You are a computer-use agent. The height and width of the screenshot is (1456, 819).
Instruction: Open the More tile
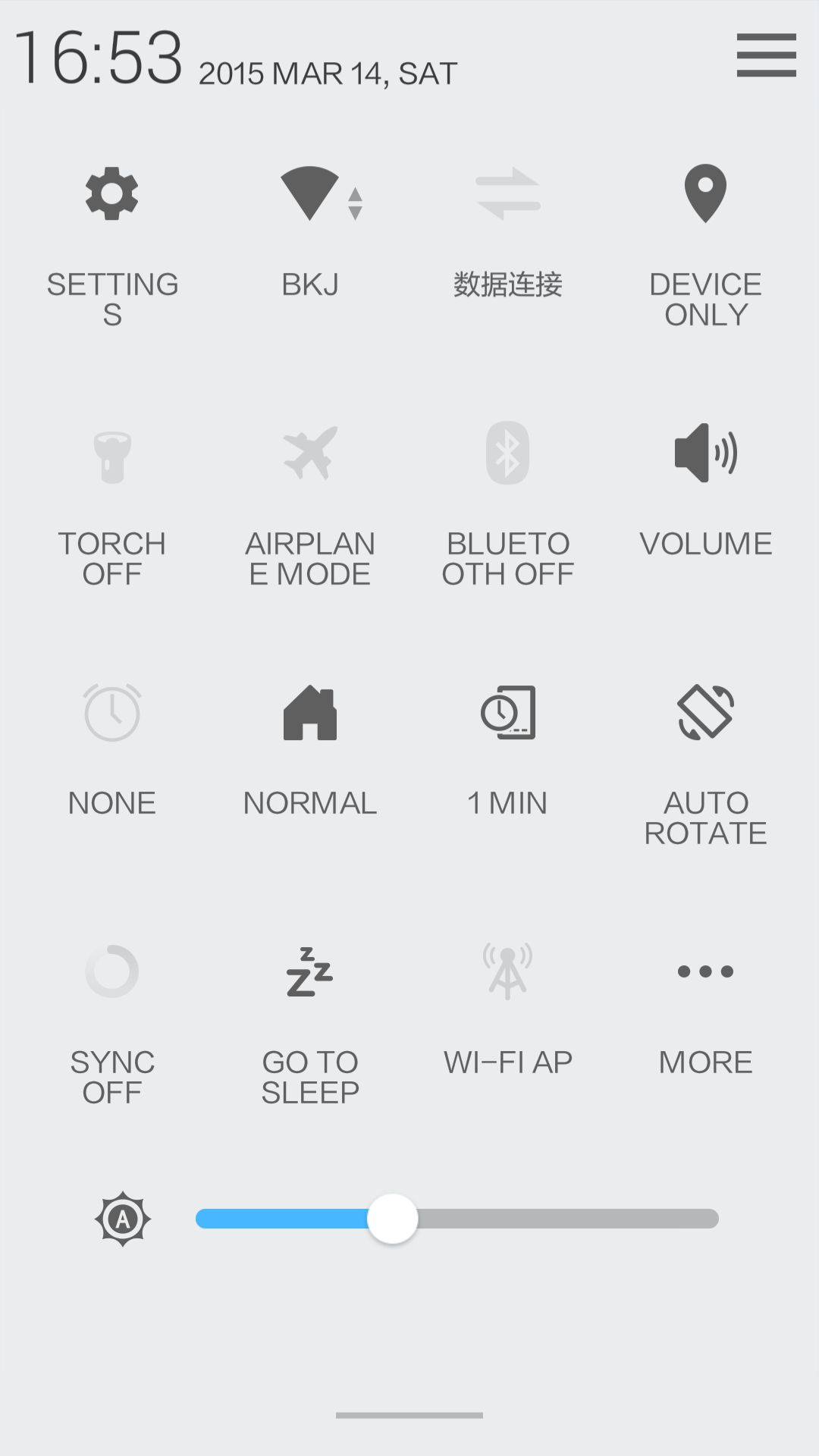point(705,1009)
